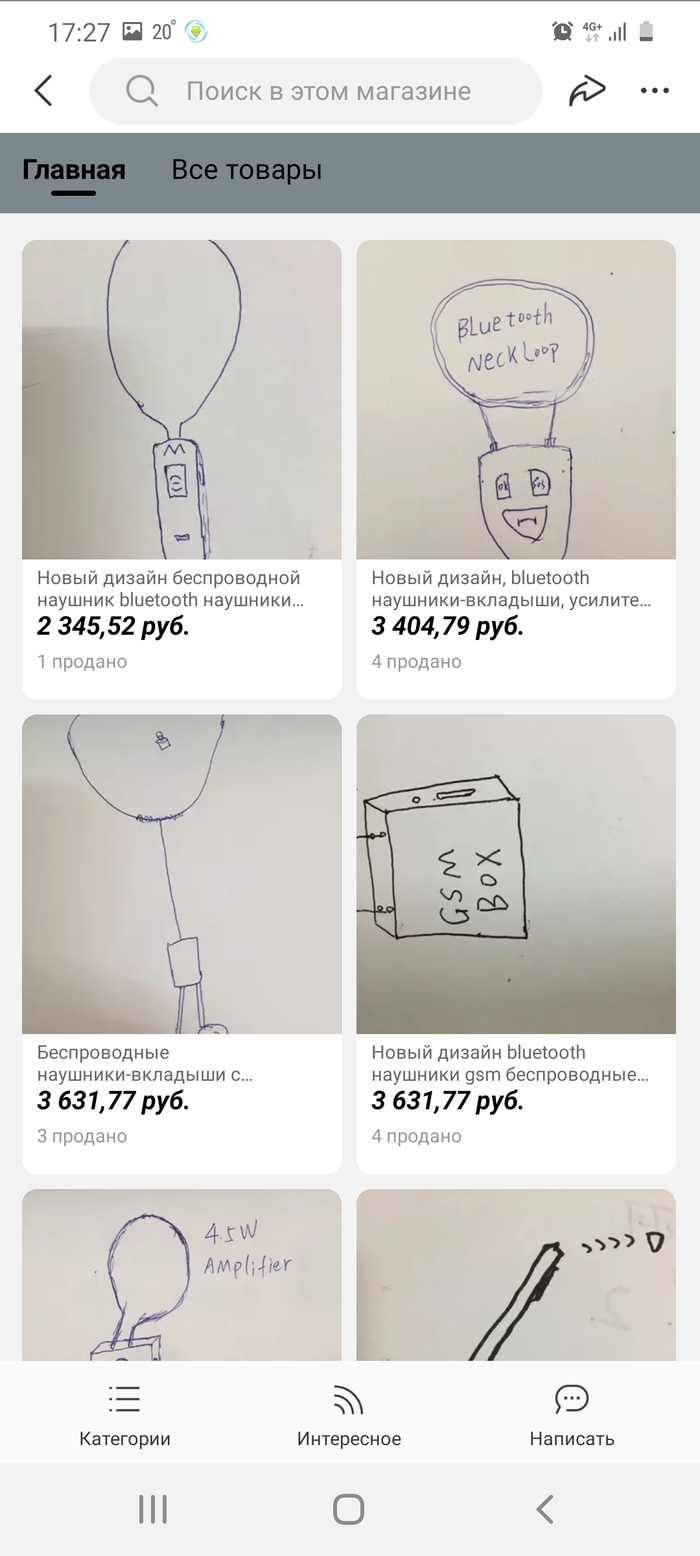Tap Написать to message the seller

pyautogui.click(x=572, y=1415)
